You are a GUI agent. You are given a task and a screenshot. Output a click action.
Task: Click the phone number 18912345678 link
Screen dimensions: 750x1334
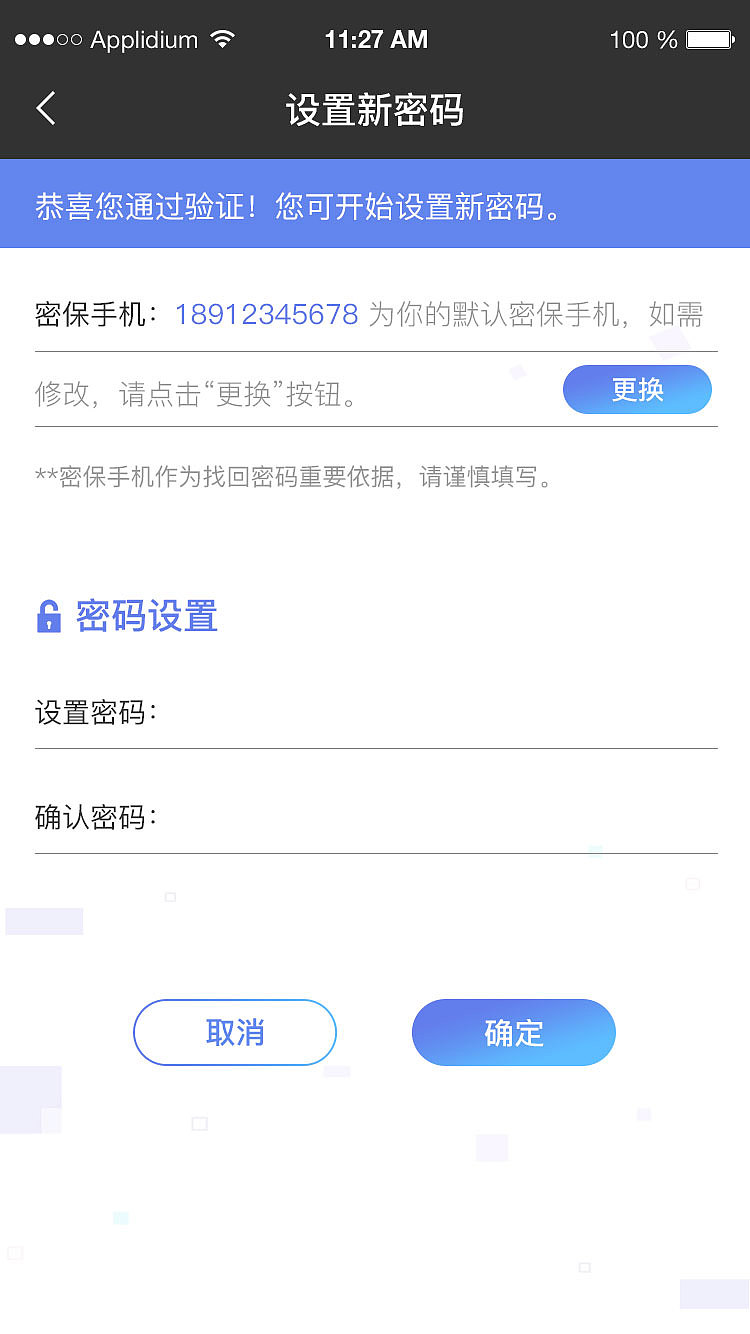(266, 313)
